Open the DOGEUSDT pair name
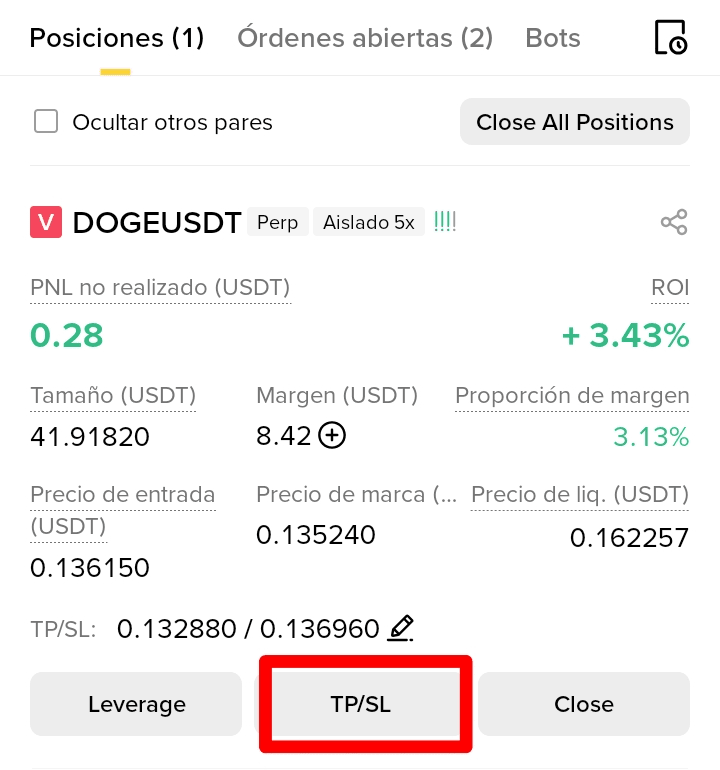The height and width of the screenshot is (770, 720). click(157, 222)
